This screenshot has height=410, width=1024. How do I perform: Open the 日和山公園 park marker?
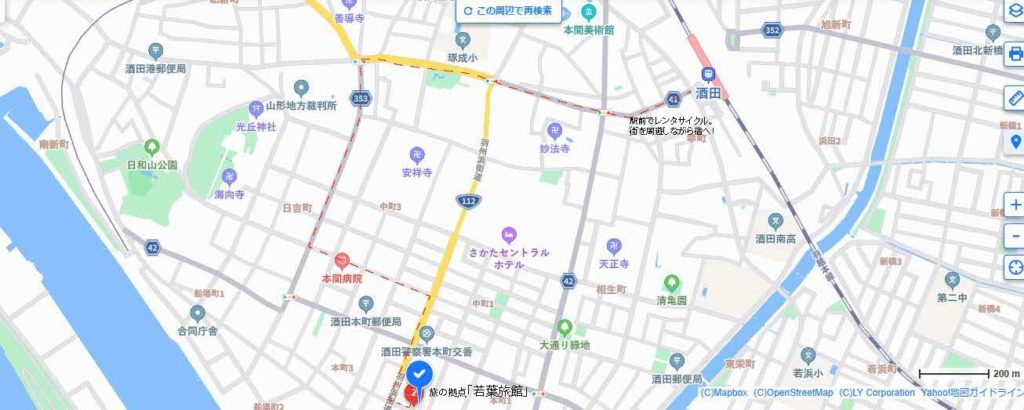tap(152, 147)
